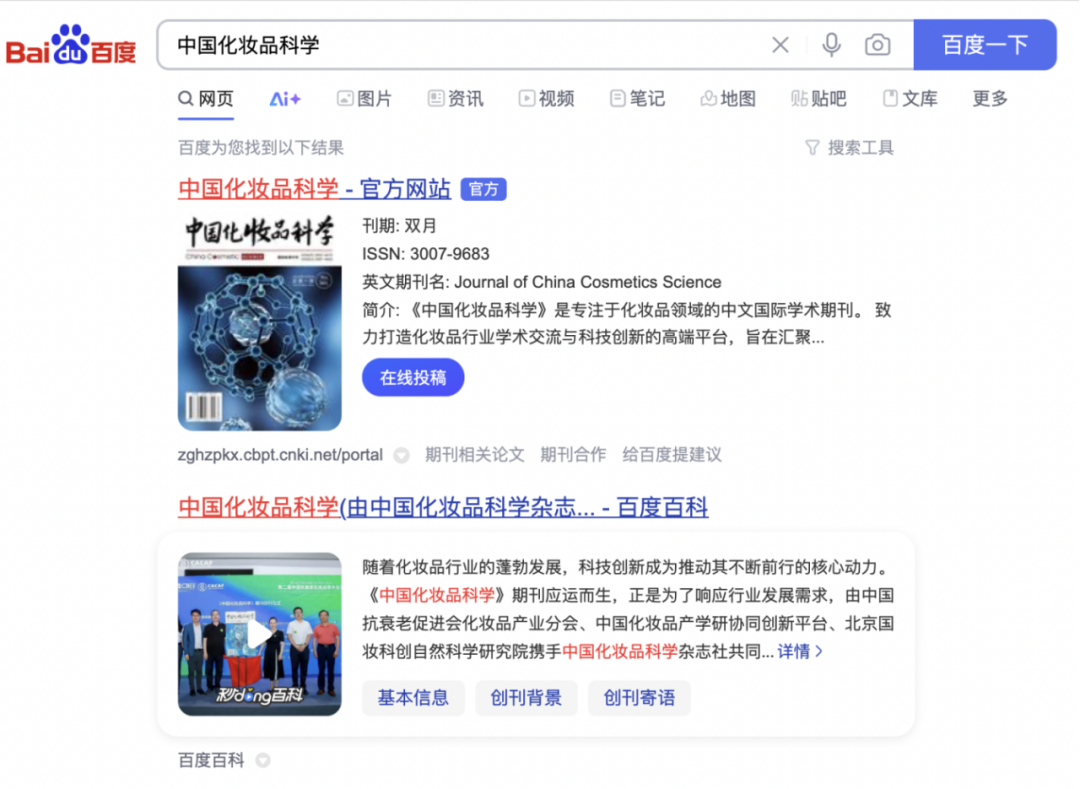
Task: Open the 资讯 tab
Action: [455, 98]
